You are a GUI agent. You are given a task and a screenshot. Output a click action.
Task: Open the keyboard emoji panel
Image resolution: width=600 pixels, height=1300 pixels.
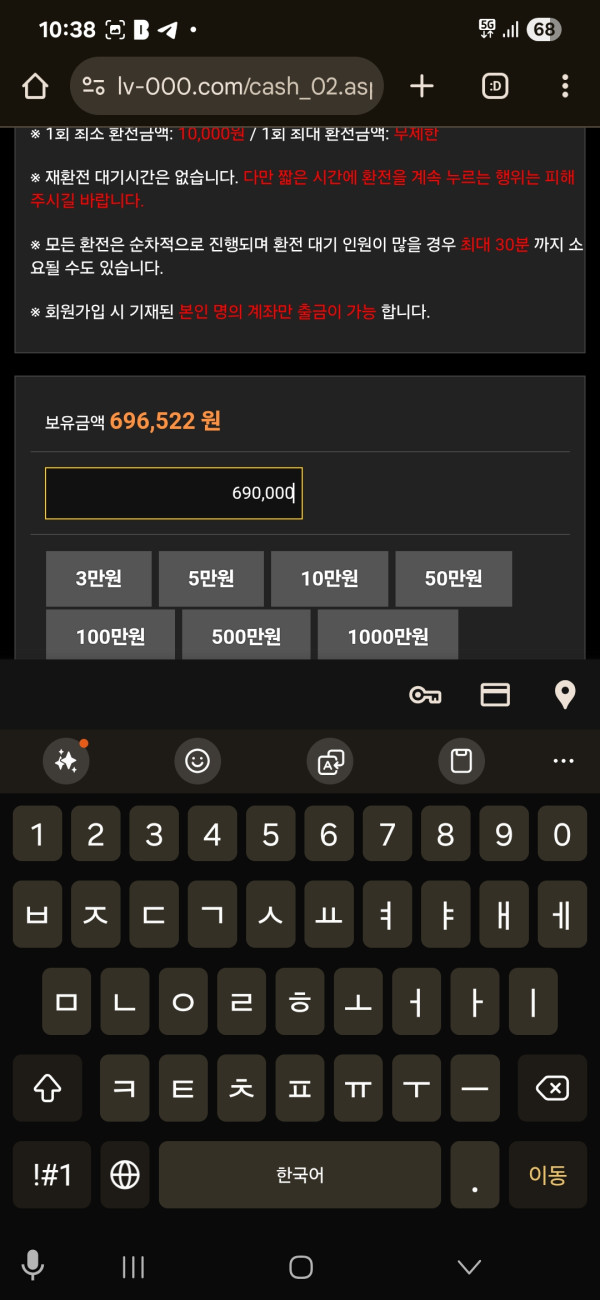(198, 762)
